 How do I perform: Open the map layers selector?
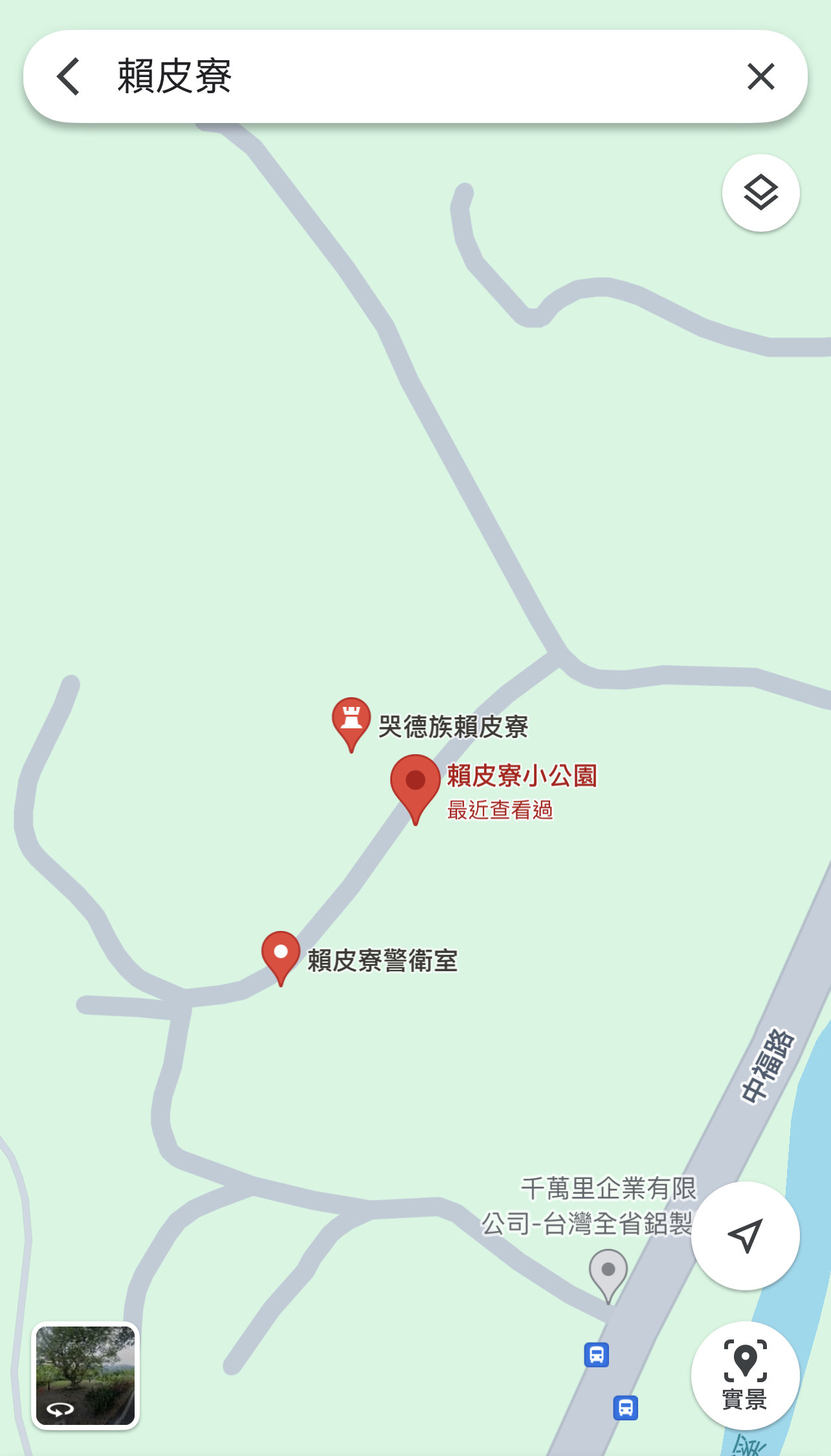click(760, 193)
